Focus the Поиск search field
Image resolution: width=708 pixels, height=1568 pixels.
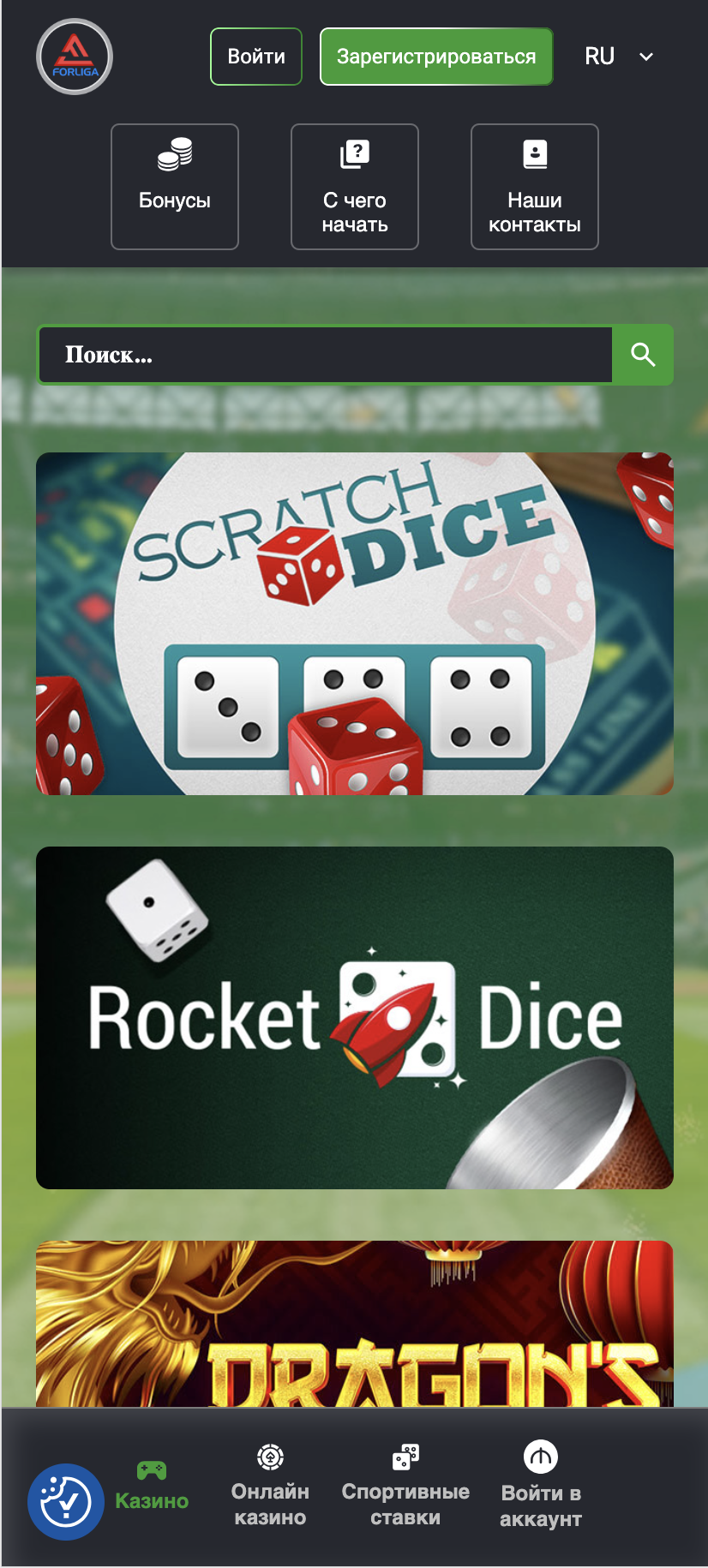pyautogui.click(x=326, y=355)
